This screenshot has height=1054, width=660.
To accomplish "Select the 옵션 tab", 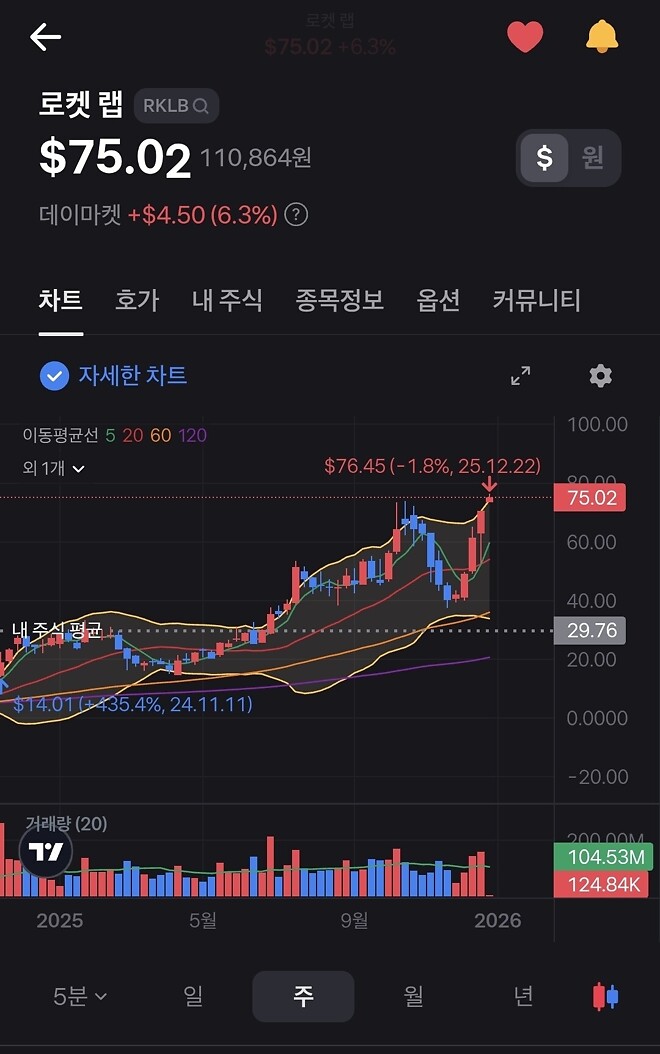I will (438, 300).
